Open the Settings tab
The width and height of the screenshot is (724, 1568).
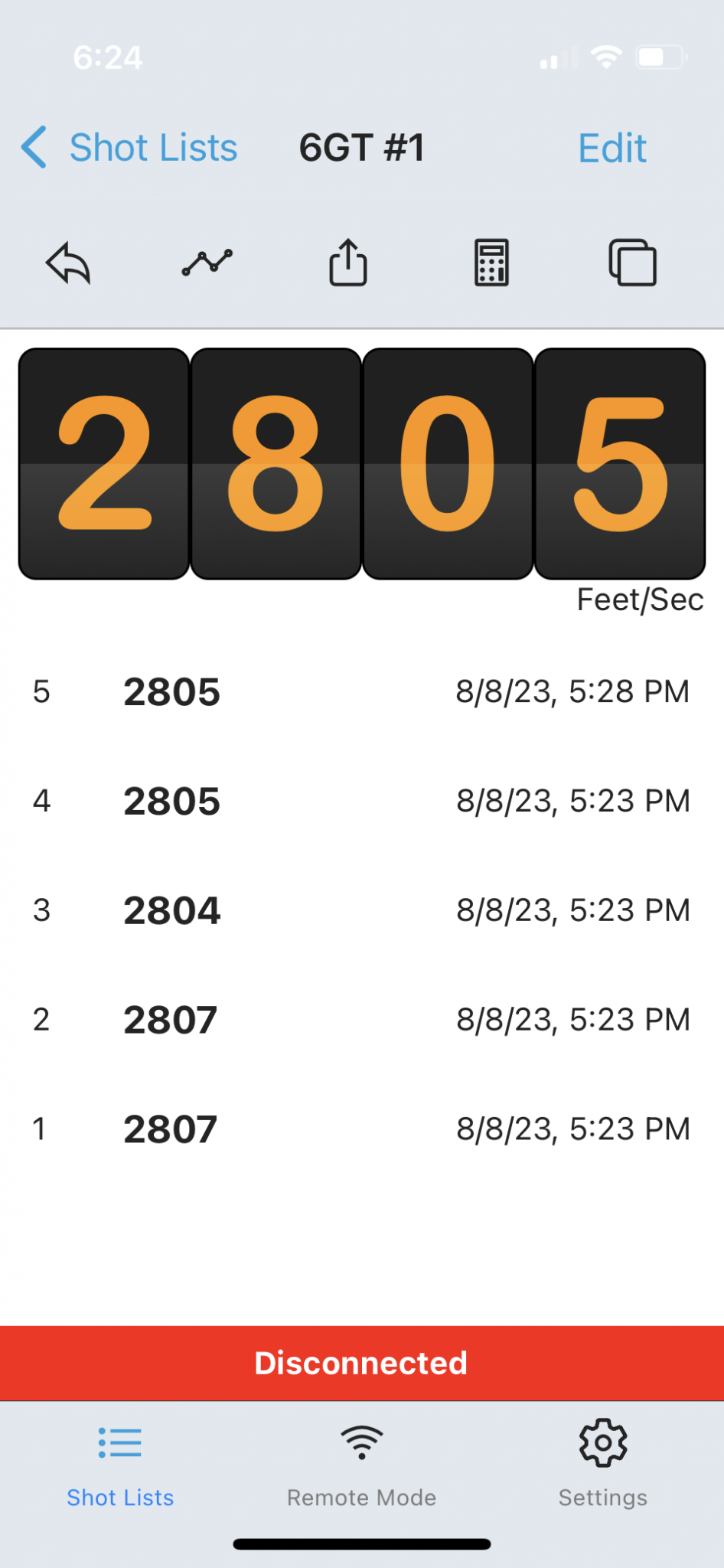(x=603, y=1466)
